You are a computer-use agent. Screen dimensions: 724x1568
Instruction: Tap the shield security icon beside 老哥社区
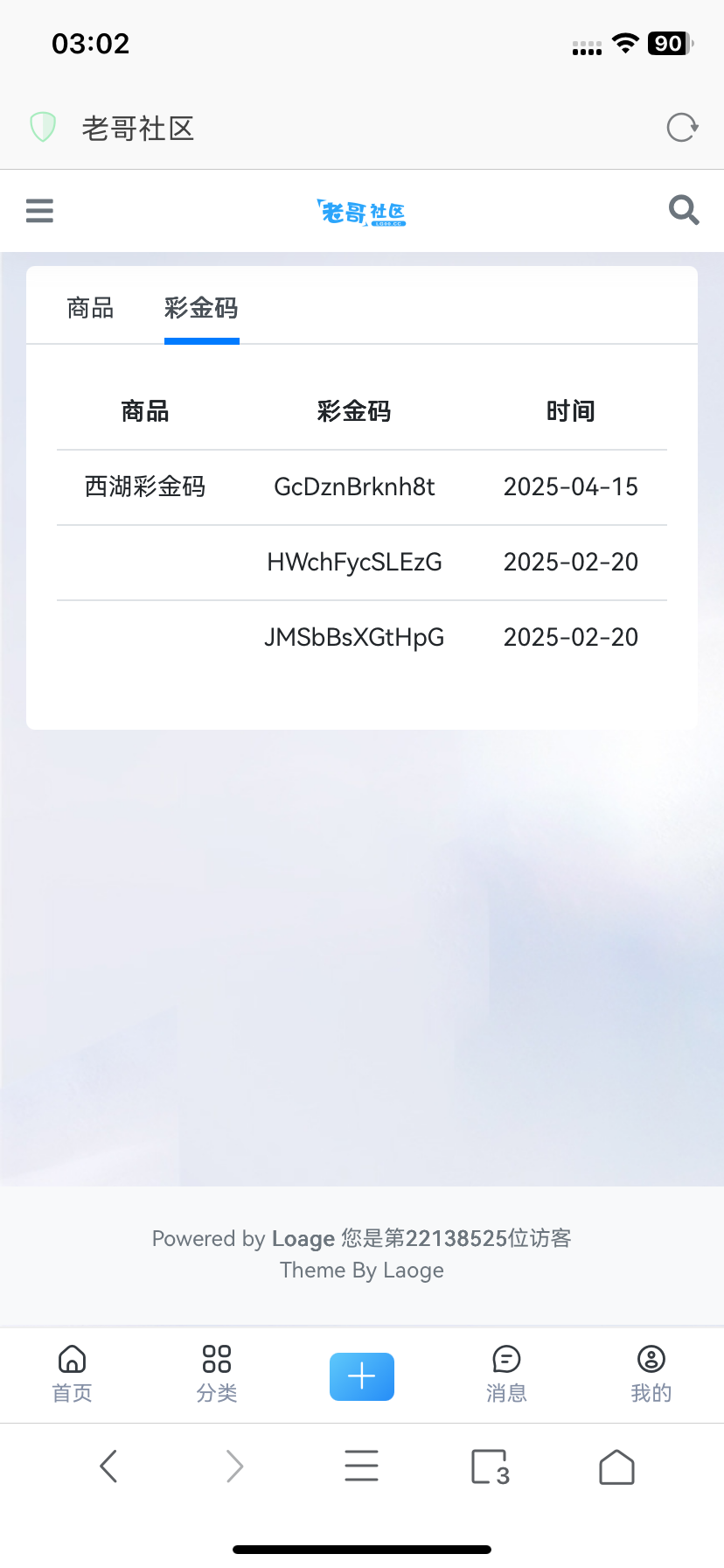[43, 127]
